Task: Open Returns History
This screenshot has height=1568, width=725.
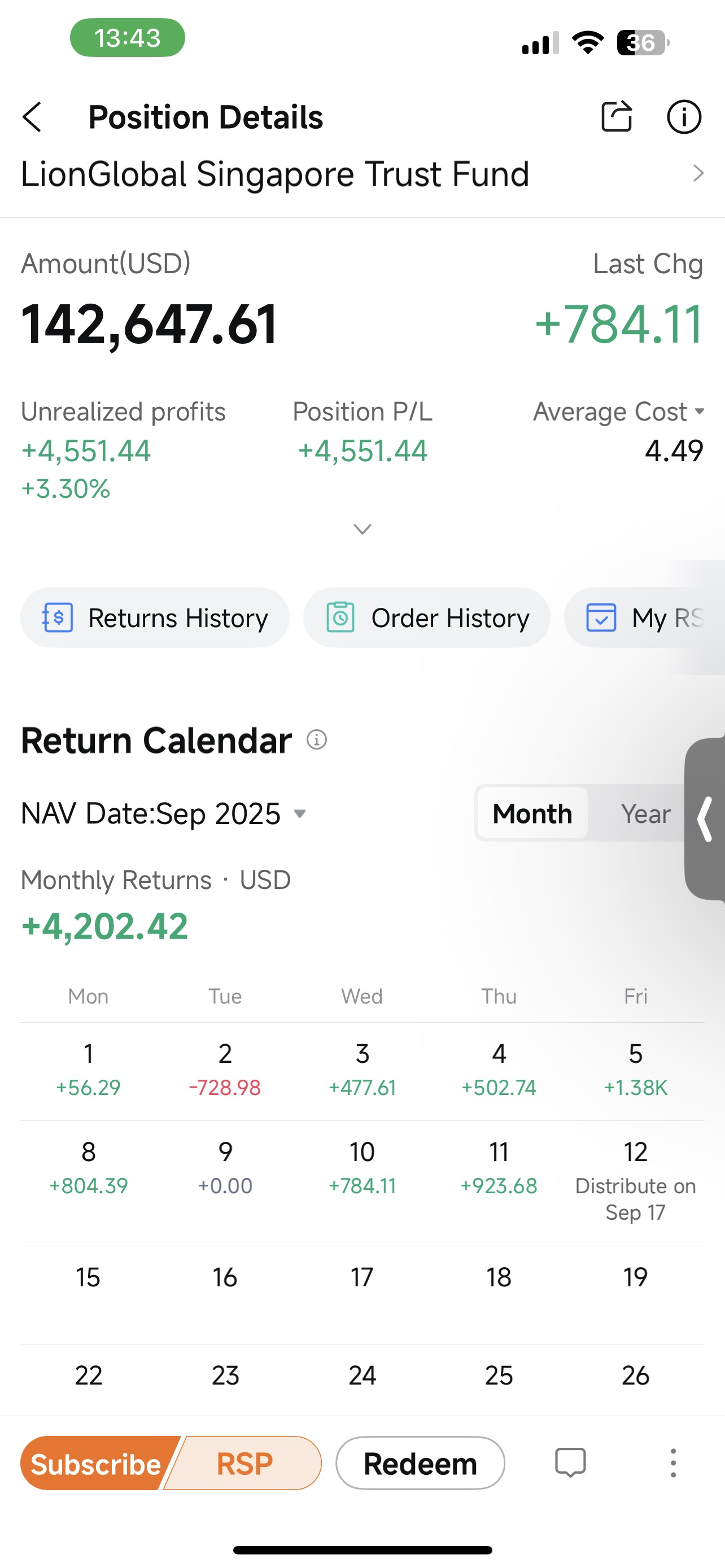Action: (154, 617)
